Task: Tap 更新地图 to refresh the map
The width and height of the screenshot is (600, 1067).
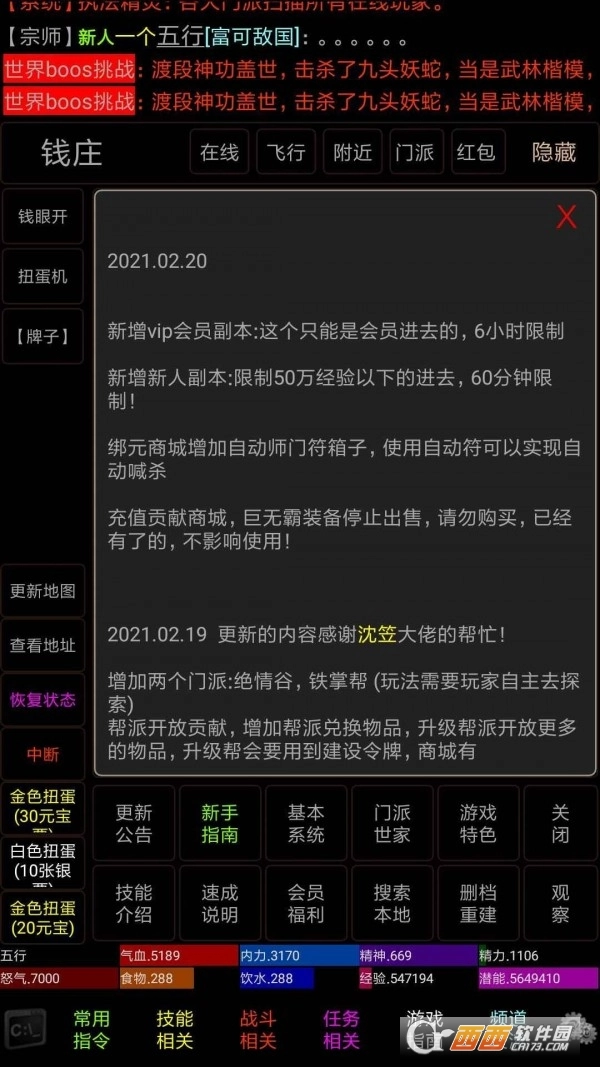Action: pyautogui.click(x=43, y=590)
